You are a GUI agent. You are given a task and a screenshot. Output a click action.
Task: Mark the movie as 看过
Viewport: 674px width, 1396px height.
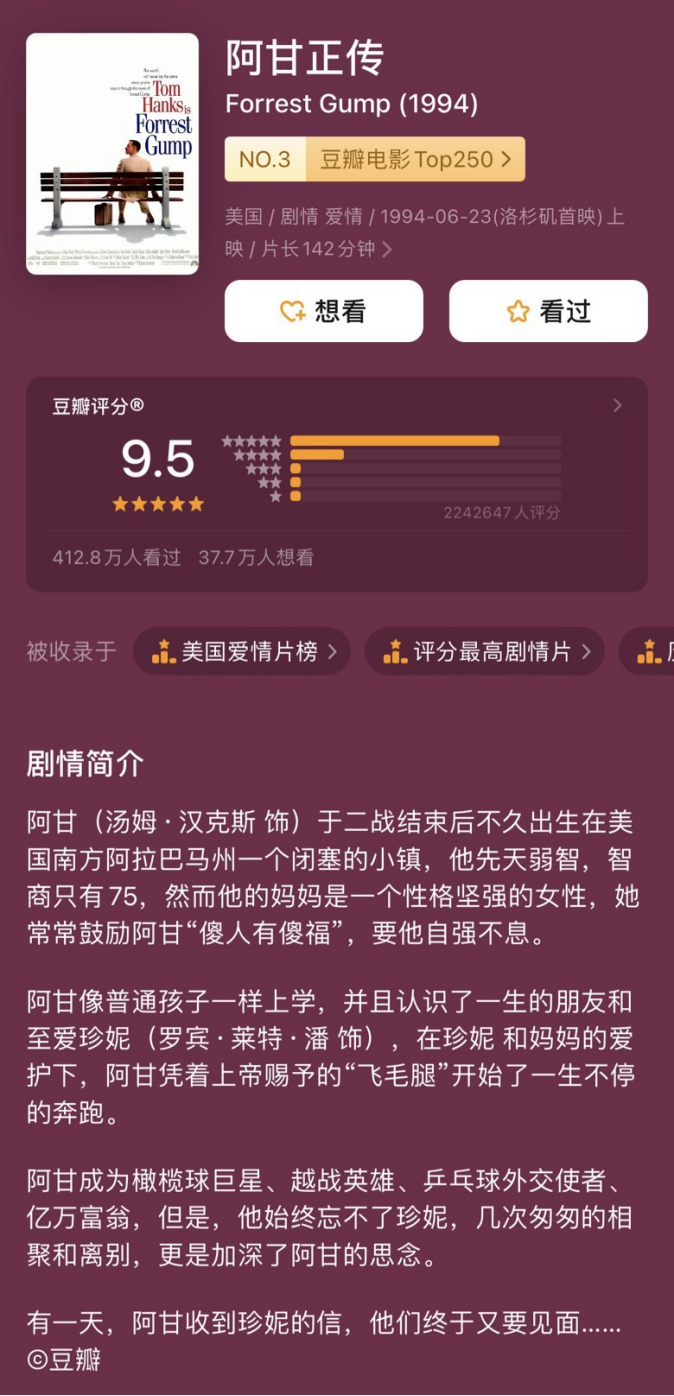click(548, 311)
